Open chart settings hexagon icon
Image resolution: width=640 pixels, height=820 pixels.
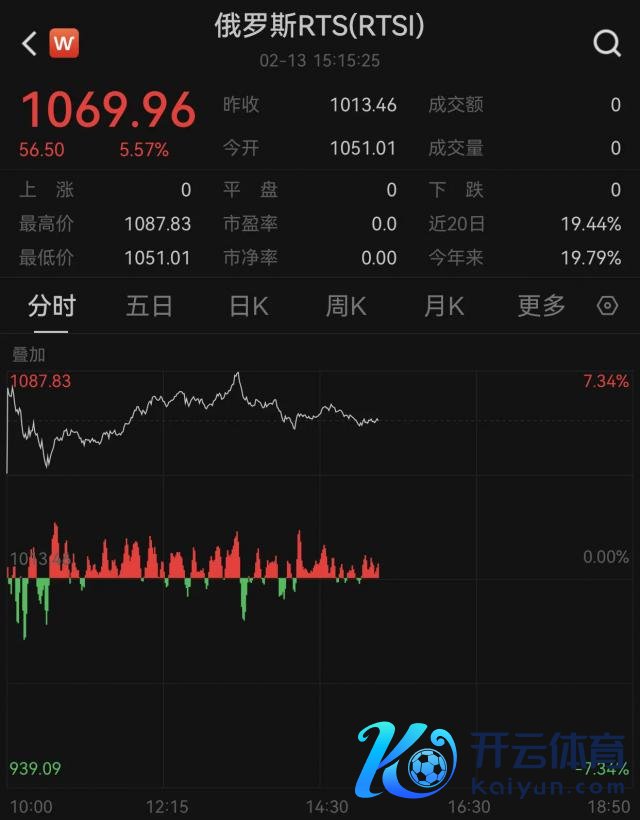607,306
